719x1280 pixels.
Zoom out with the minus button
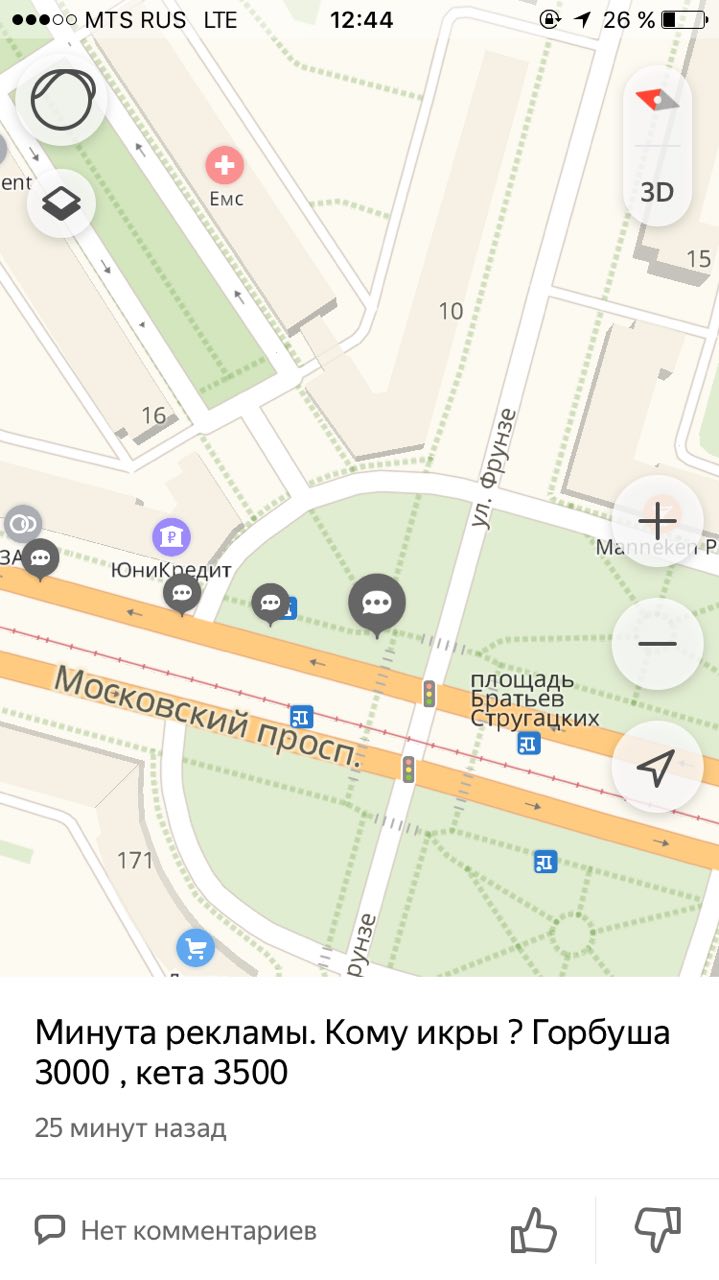(x=657, y=644)
